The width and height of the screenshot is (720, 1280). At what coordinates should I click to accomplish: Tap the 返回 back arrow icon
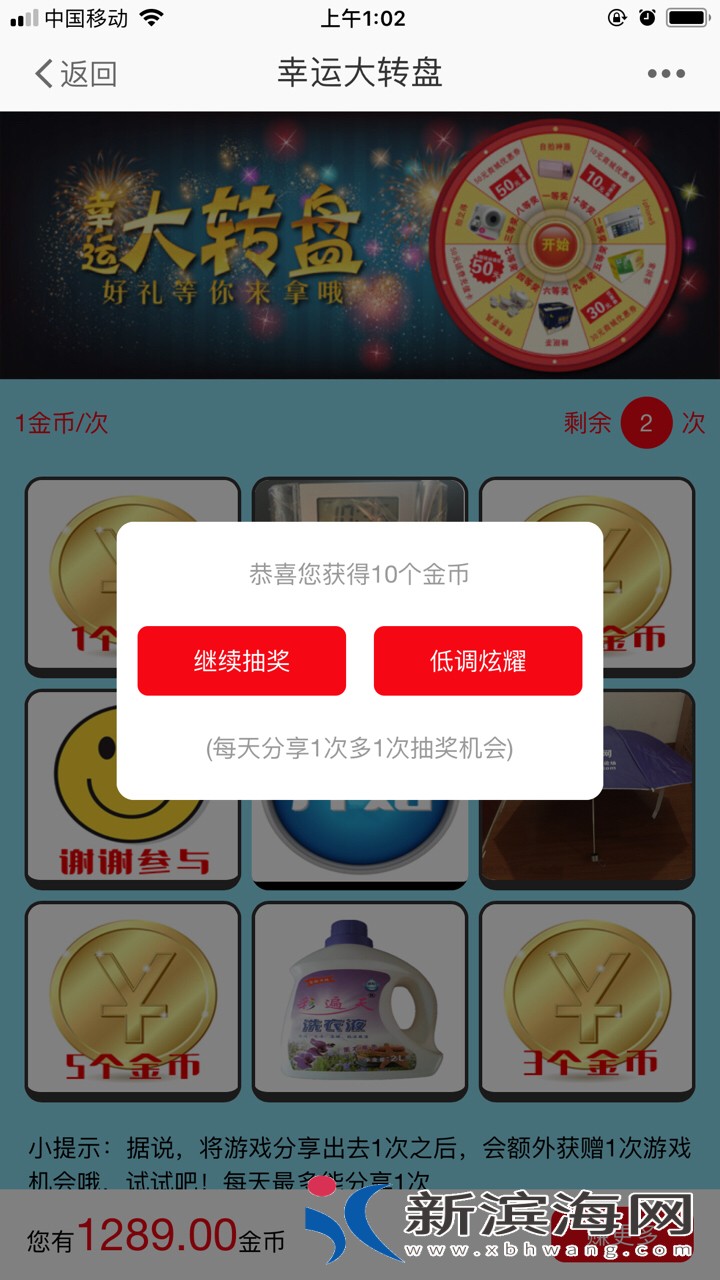[42, 74]
